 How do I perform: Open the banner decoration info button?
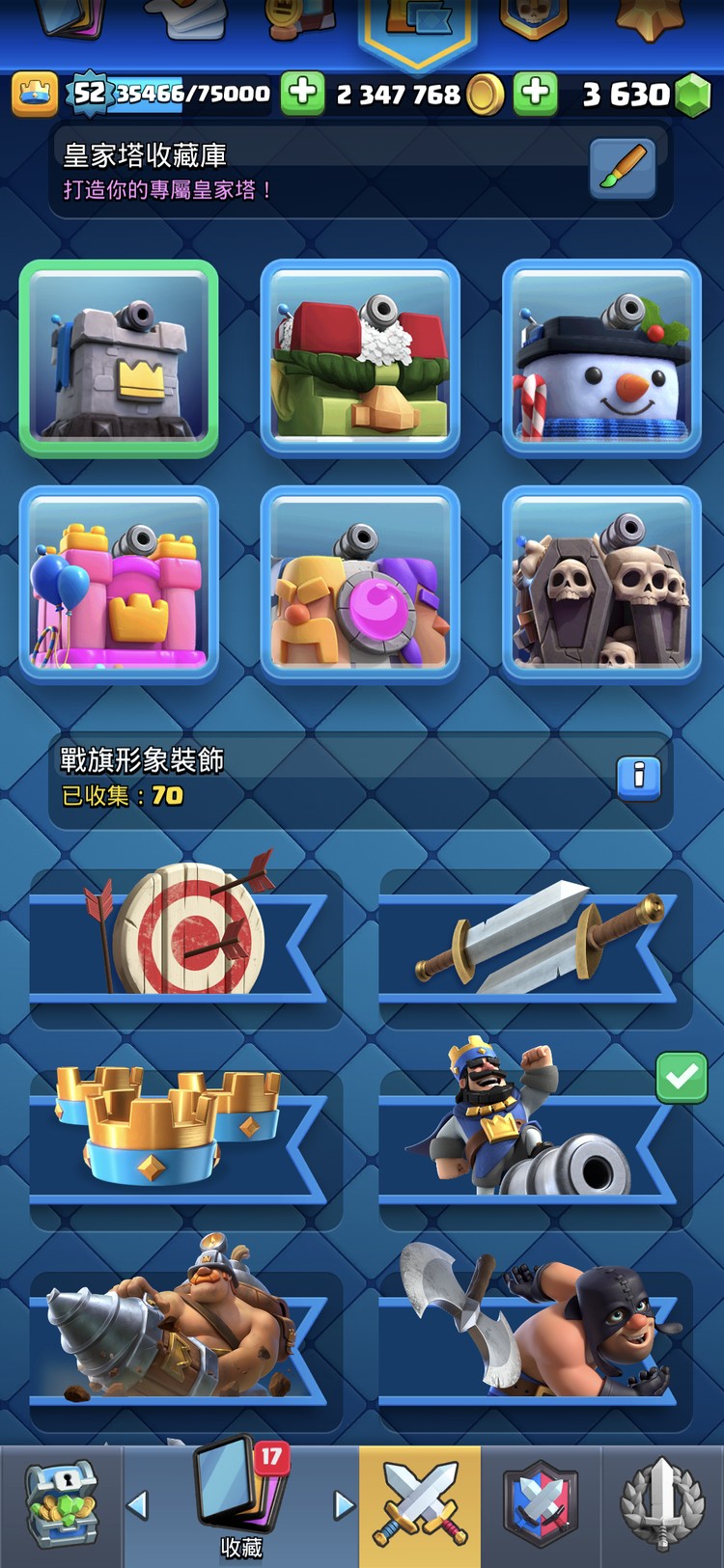pos(638,776)
